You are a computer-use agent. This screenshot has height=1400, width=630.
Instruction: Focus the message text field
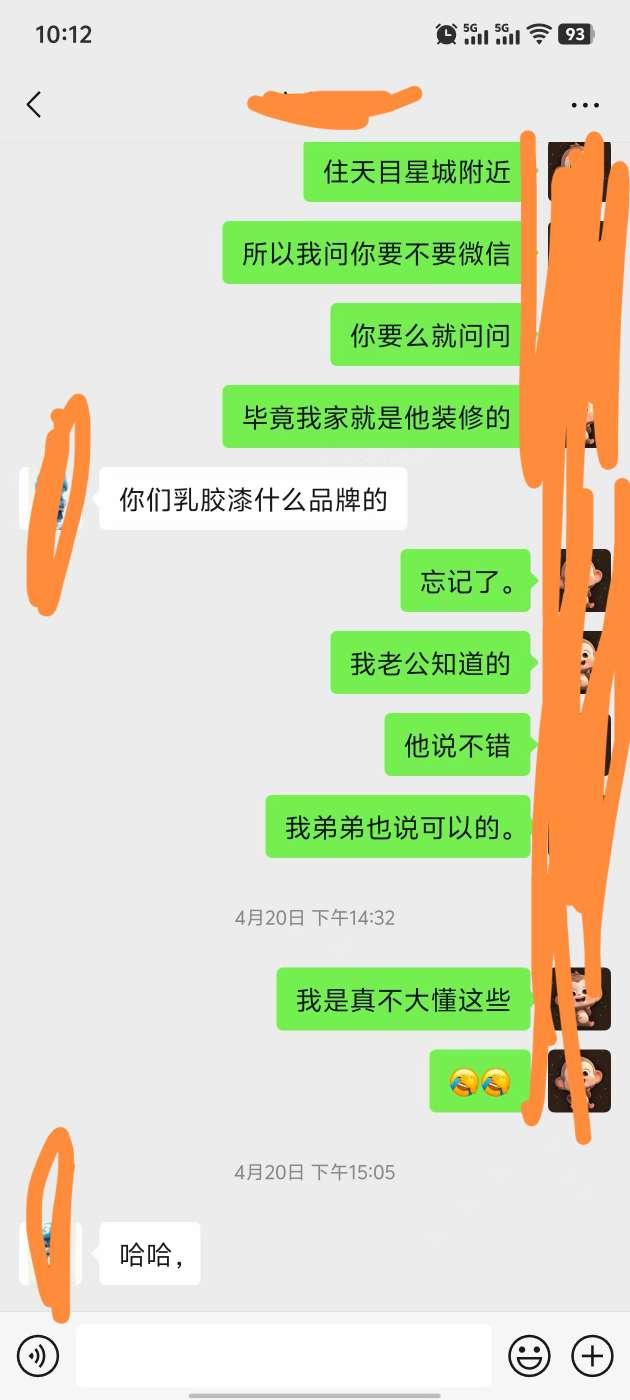283,1356
